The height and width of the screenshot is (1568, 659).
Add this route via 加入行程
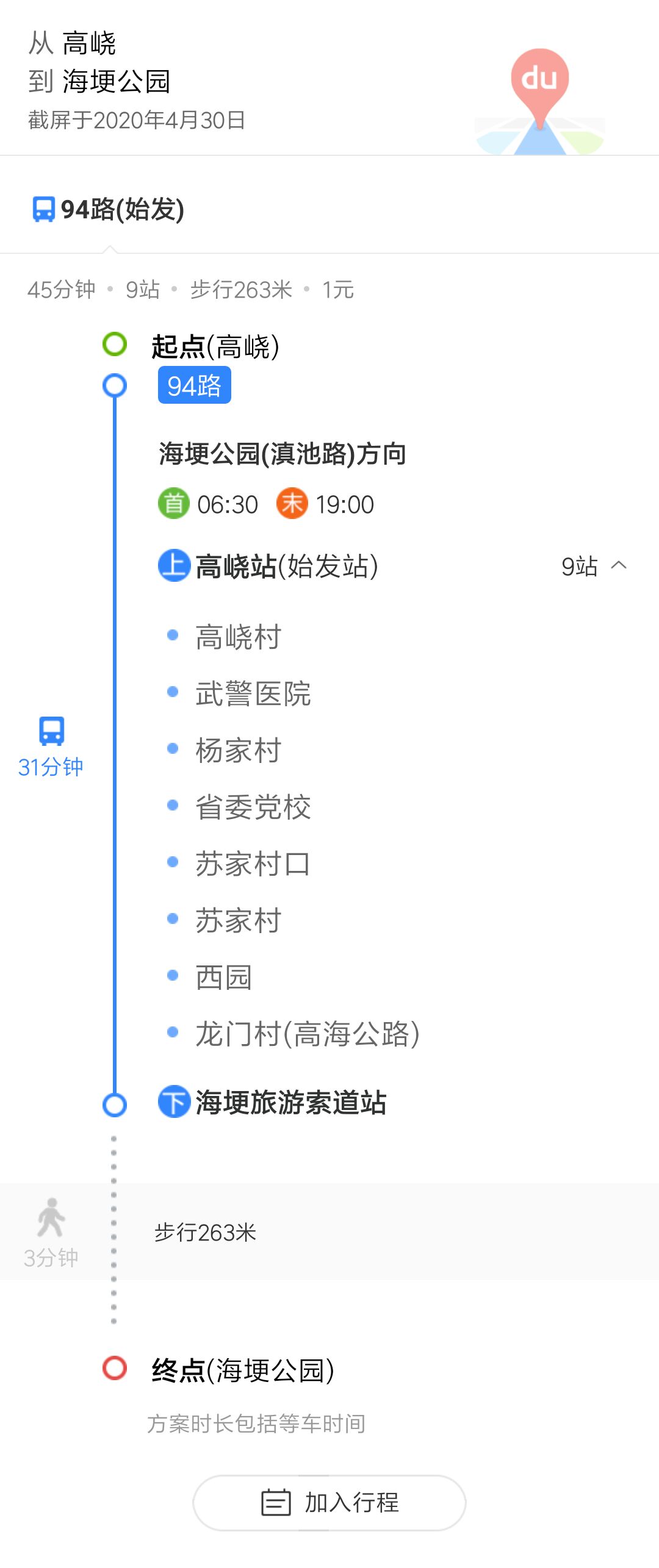329,1502
